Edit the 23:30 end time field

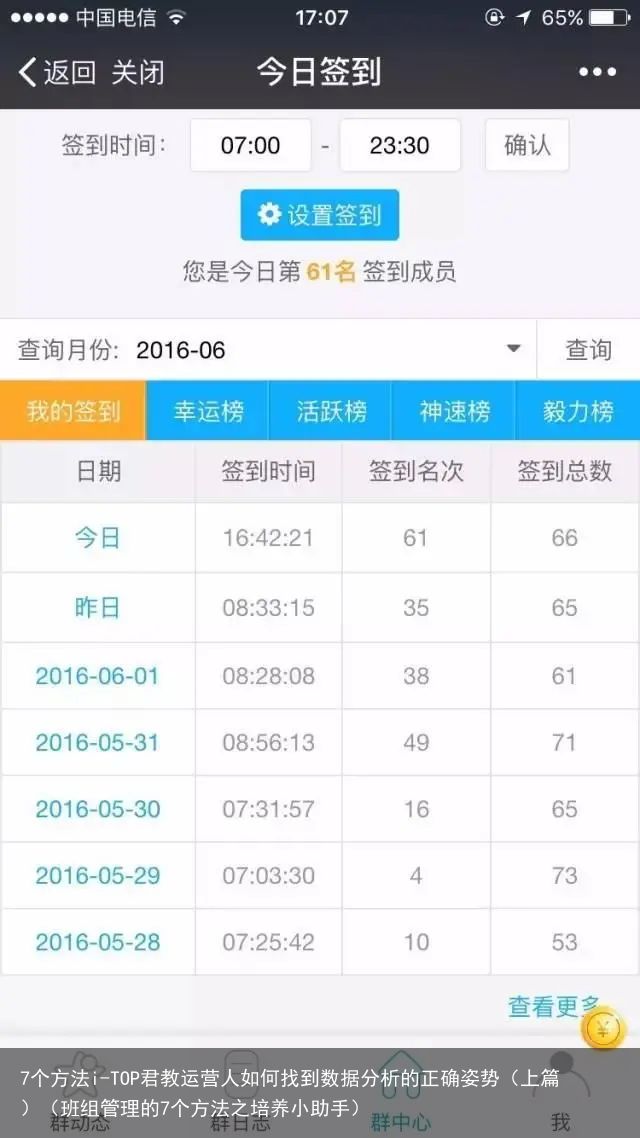click(x=400, y=145)
